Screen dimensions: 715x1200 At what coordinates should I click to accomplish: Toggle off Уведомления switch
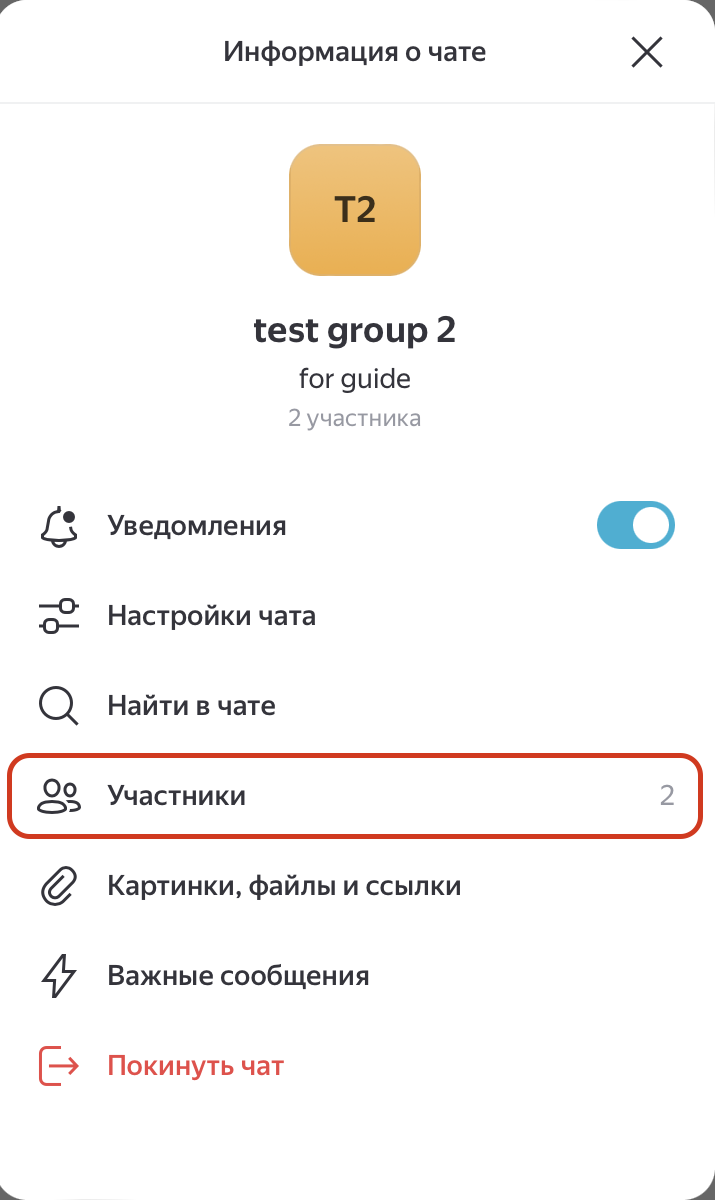(x=636, y=526)
